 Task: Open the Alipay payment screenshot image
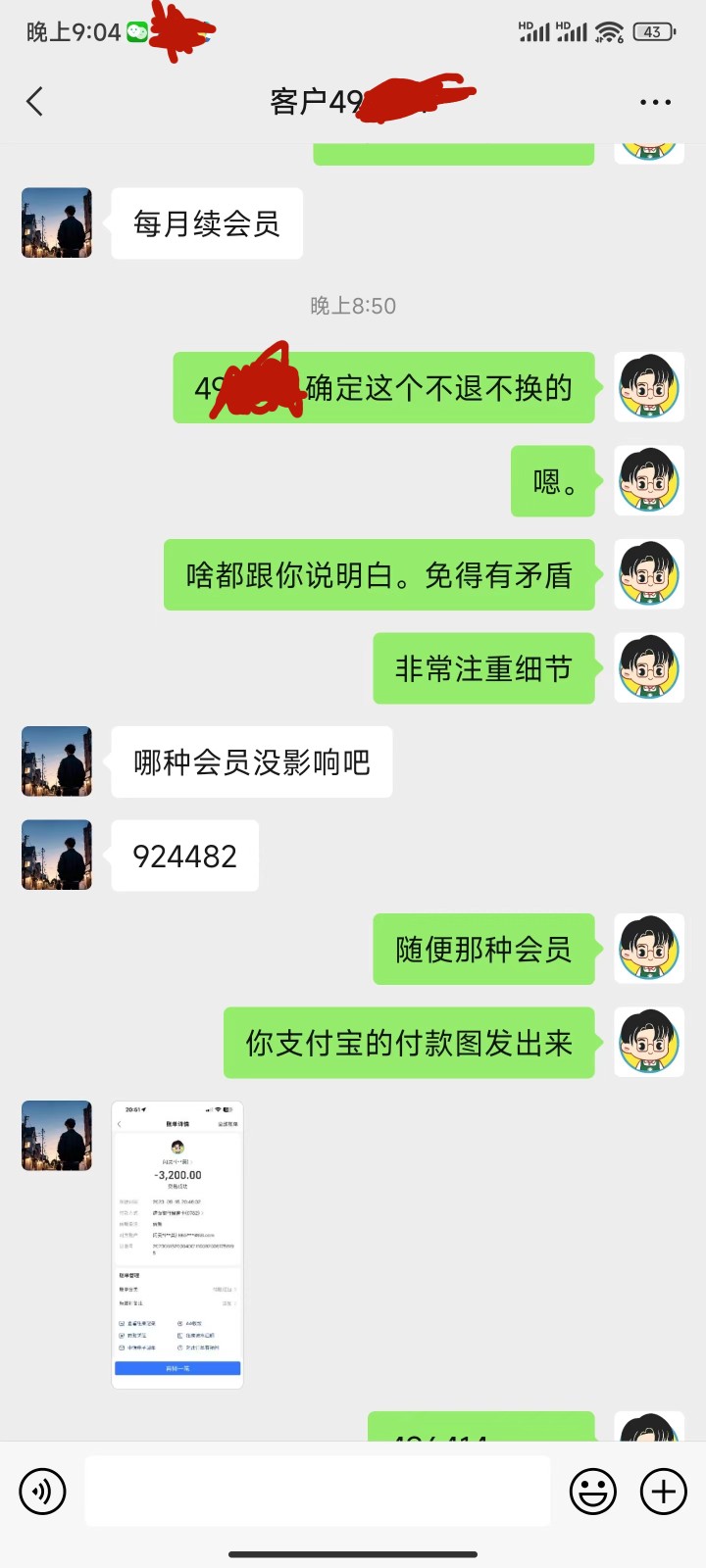(177, 1244)
